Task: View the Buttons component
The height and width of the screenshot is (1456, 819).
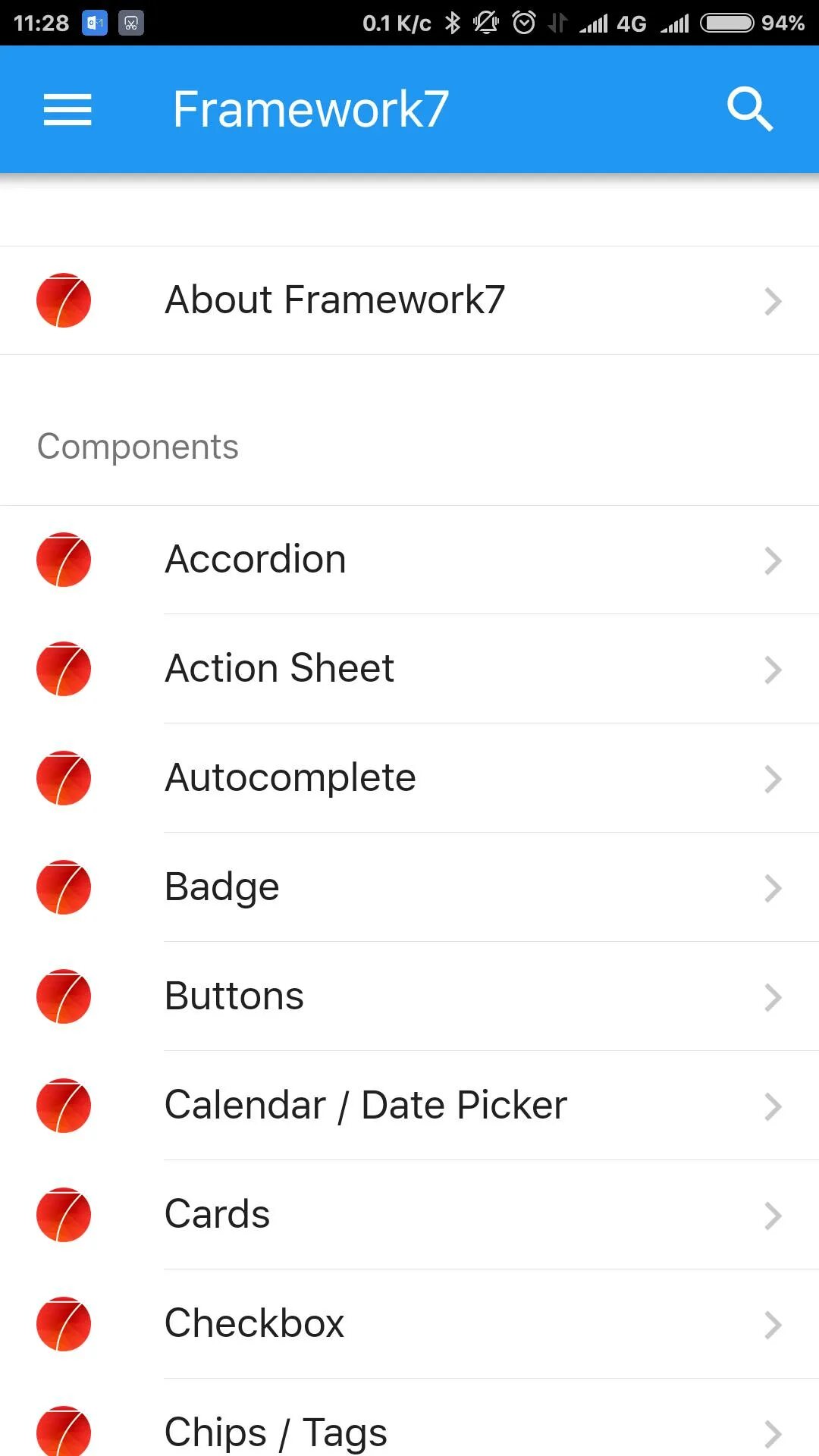Action: tap(409, 996)
